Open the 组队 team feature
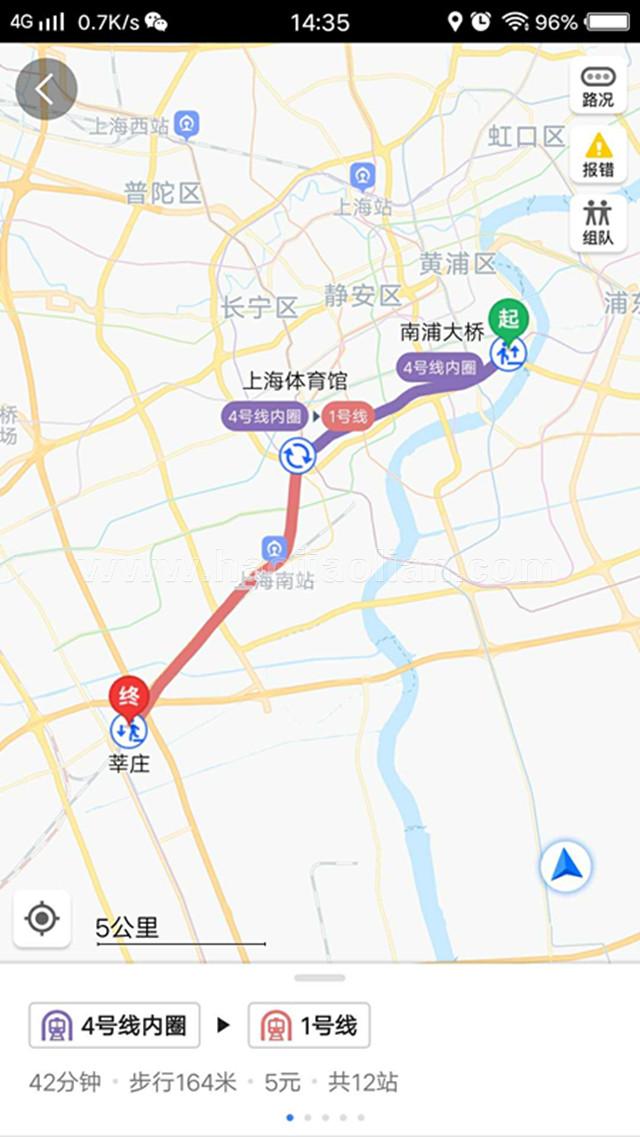Image resolution: width=640 pixels, height=1137 pixels. 598,224
